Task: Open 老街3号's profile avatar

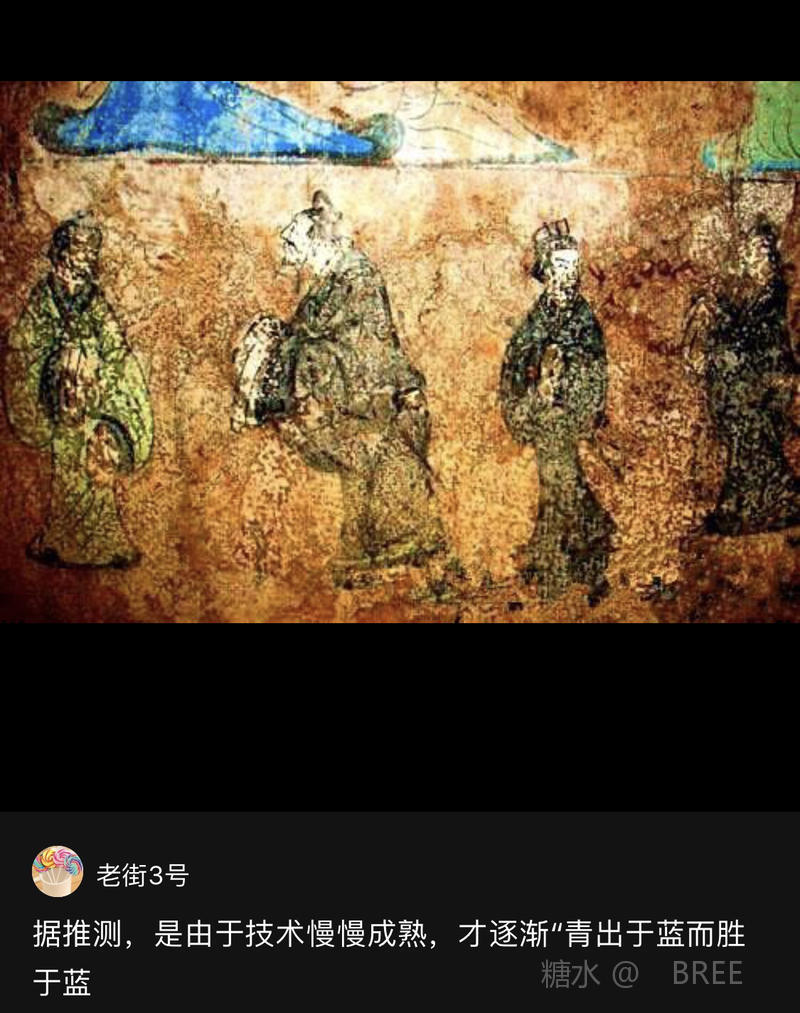Action: (57, 871)
